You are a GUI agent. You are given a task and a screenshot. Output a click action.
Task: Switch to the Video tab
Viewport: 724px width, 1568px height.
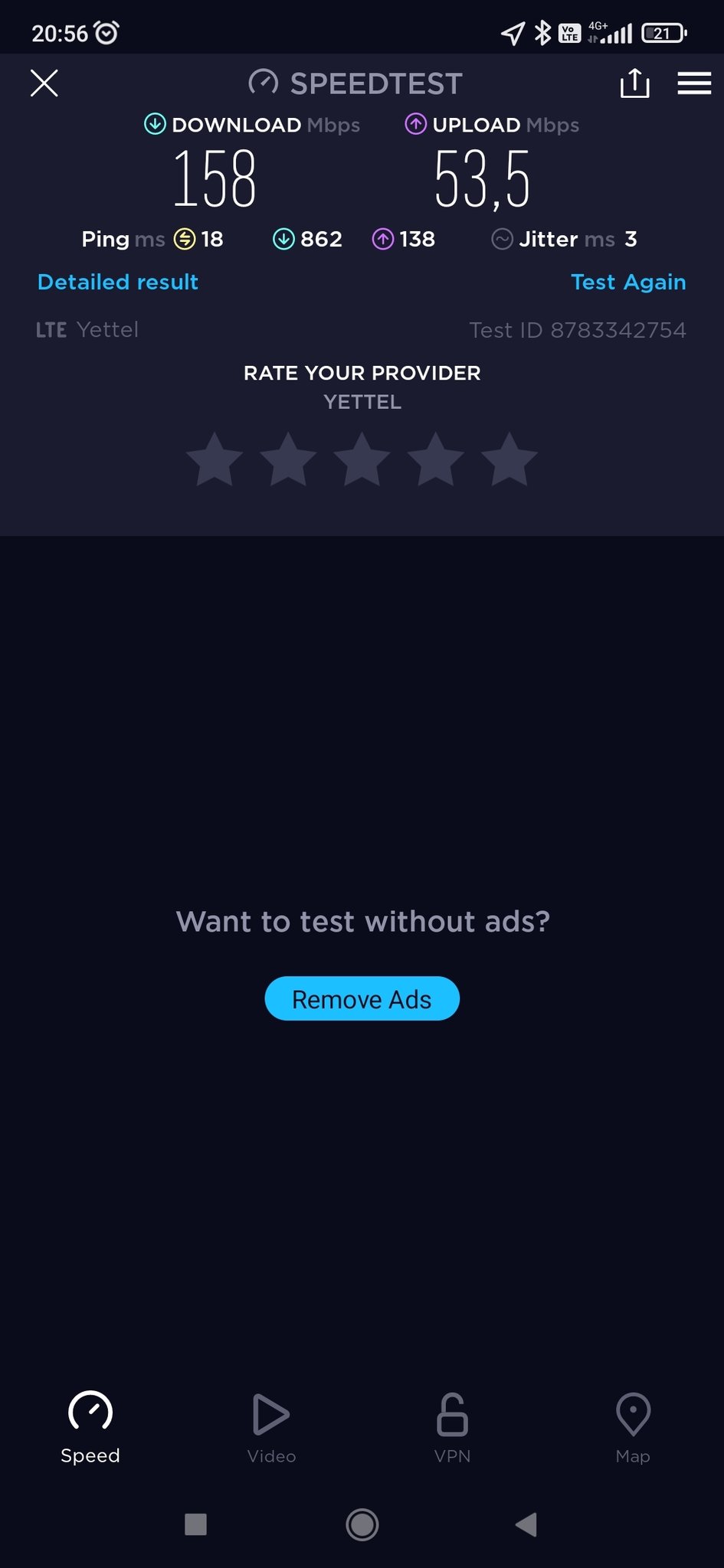[271, 1427]
